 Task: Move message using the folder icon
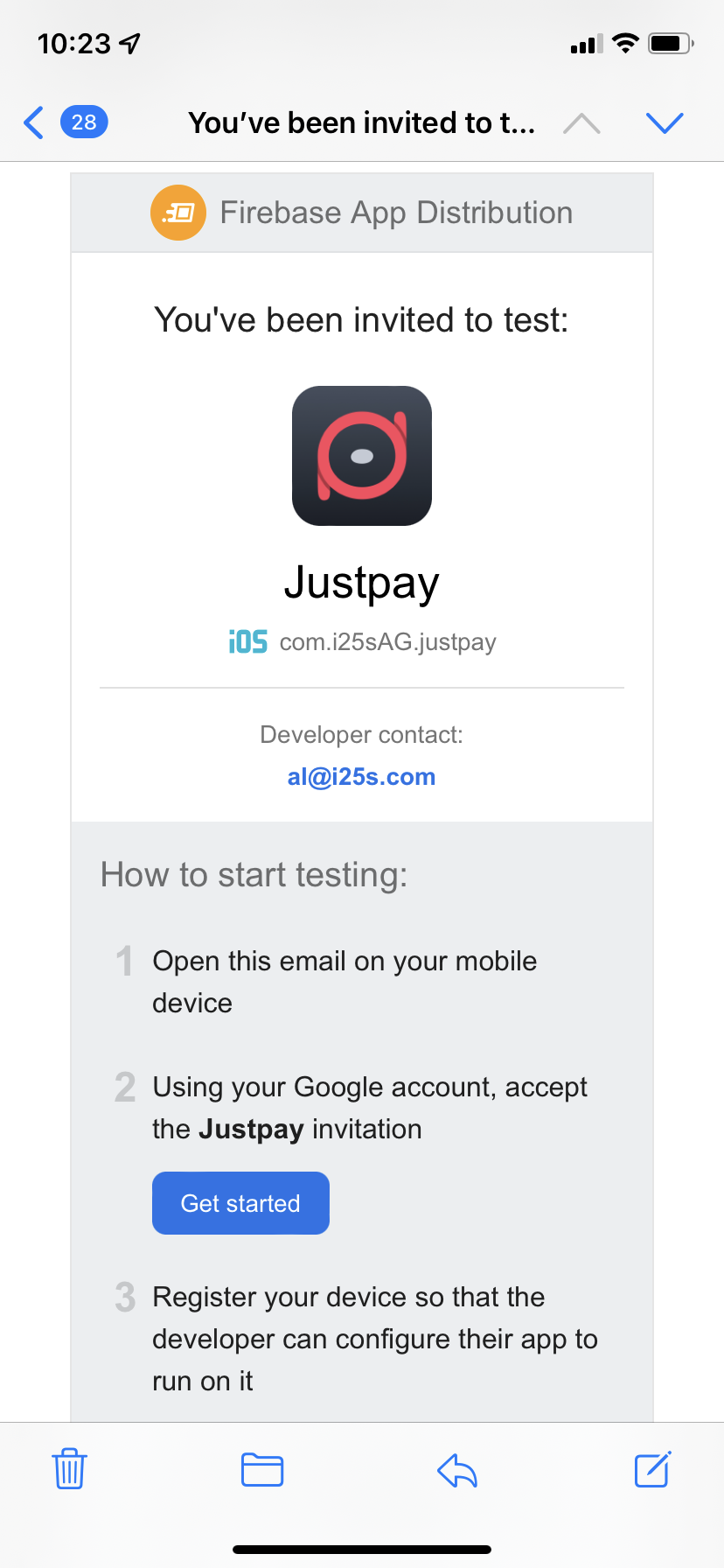pyautogui.click(x=262, y=1469)
